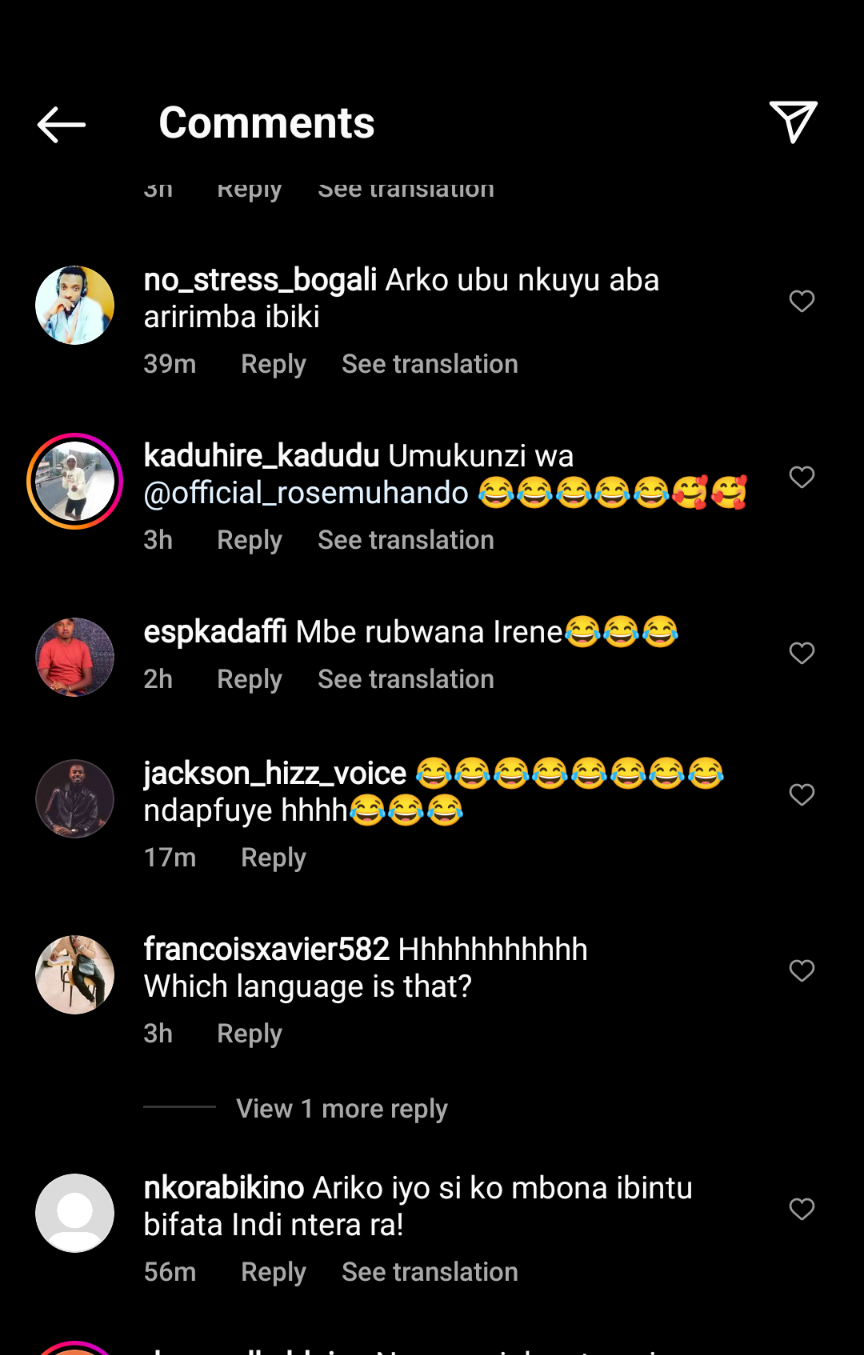See translation of nkorabikino's comment

pyautogui.click(x=430, y=1272)
